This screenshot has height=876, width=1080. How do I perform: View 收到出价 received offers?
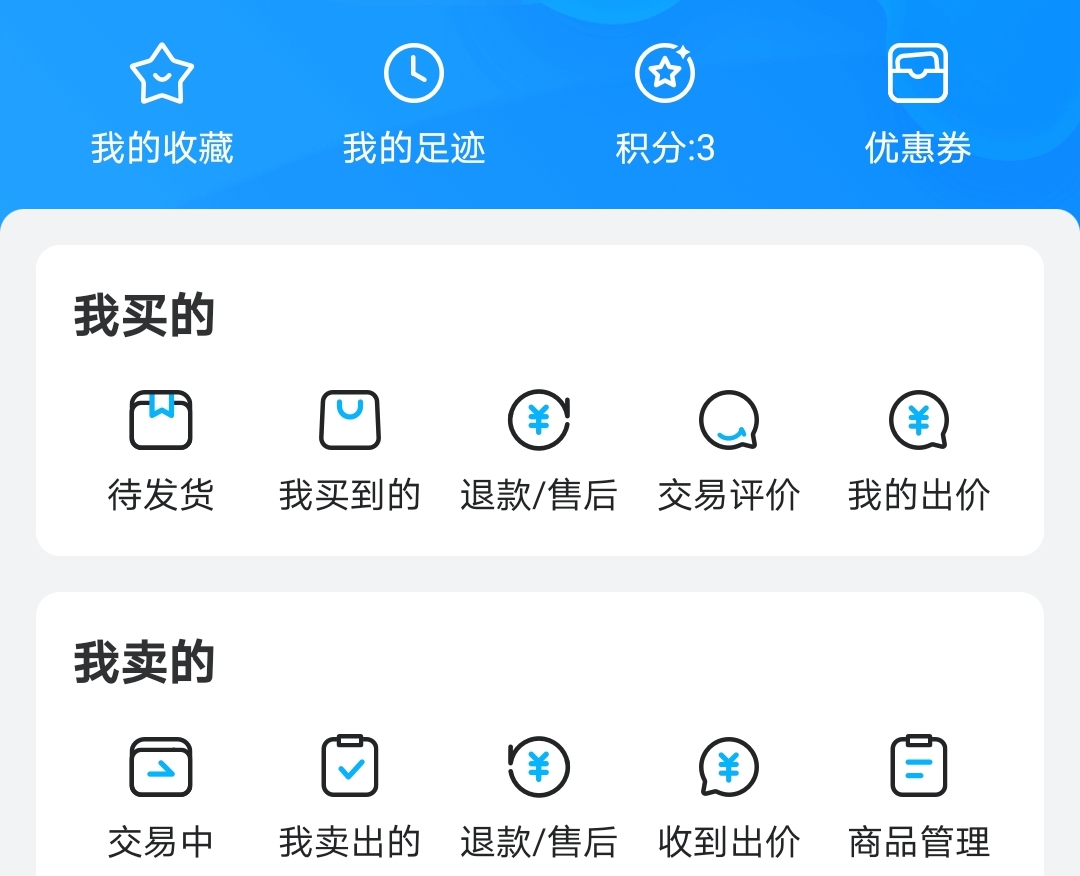click(x=729, y=795)
